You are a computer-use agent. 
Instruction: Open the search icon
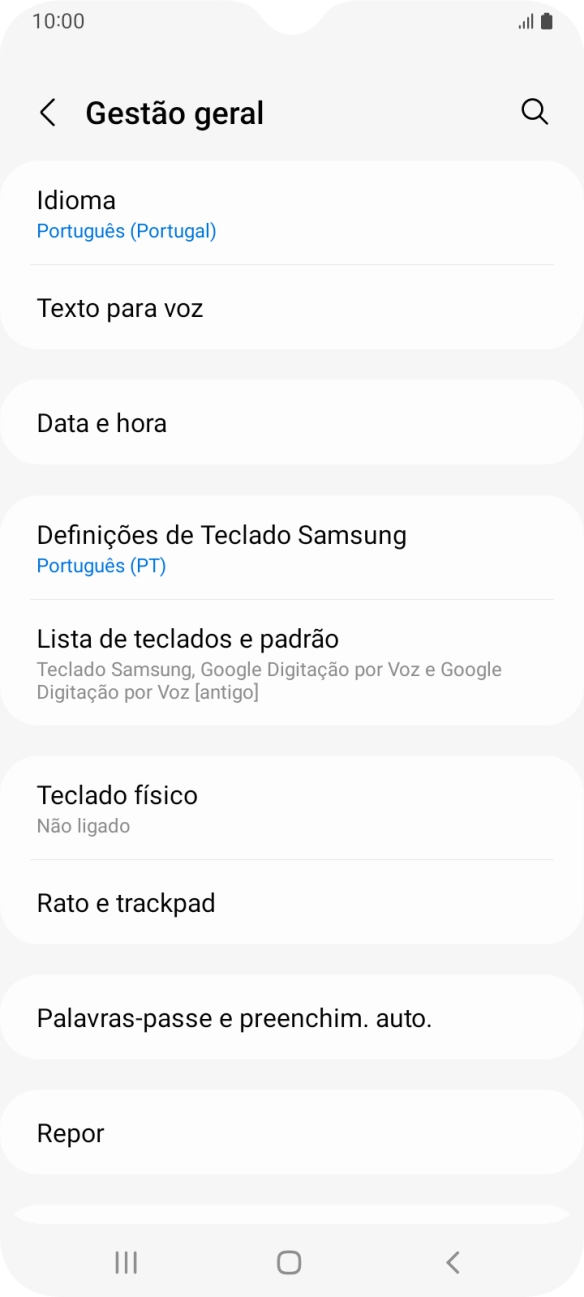pos(535,112)
